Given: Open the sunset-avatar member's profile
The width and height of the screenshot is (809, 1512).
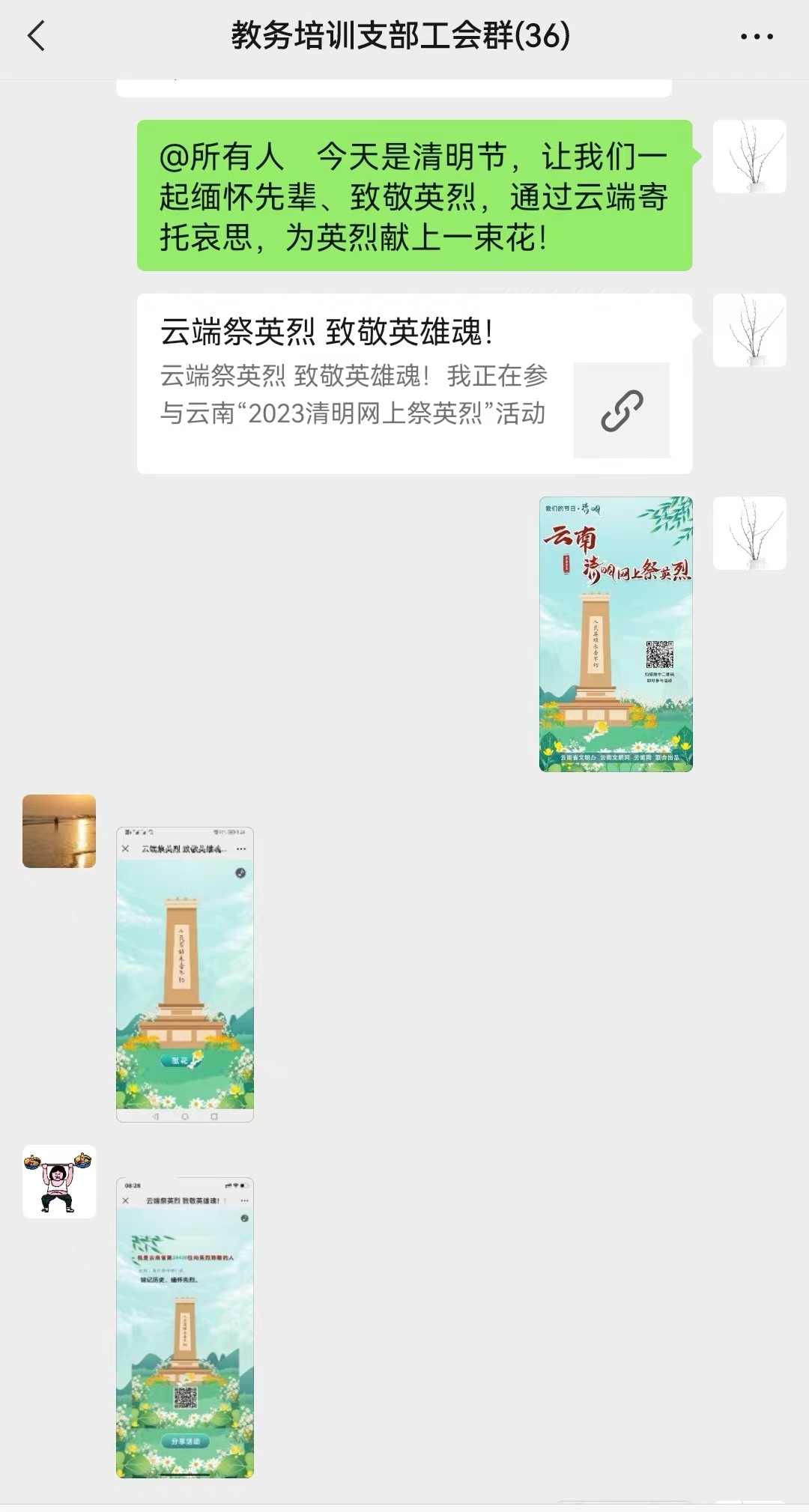Looking at the screenshot, I should (x=59, y=831).
